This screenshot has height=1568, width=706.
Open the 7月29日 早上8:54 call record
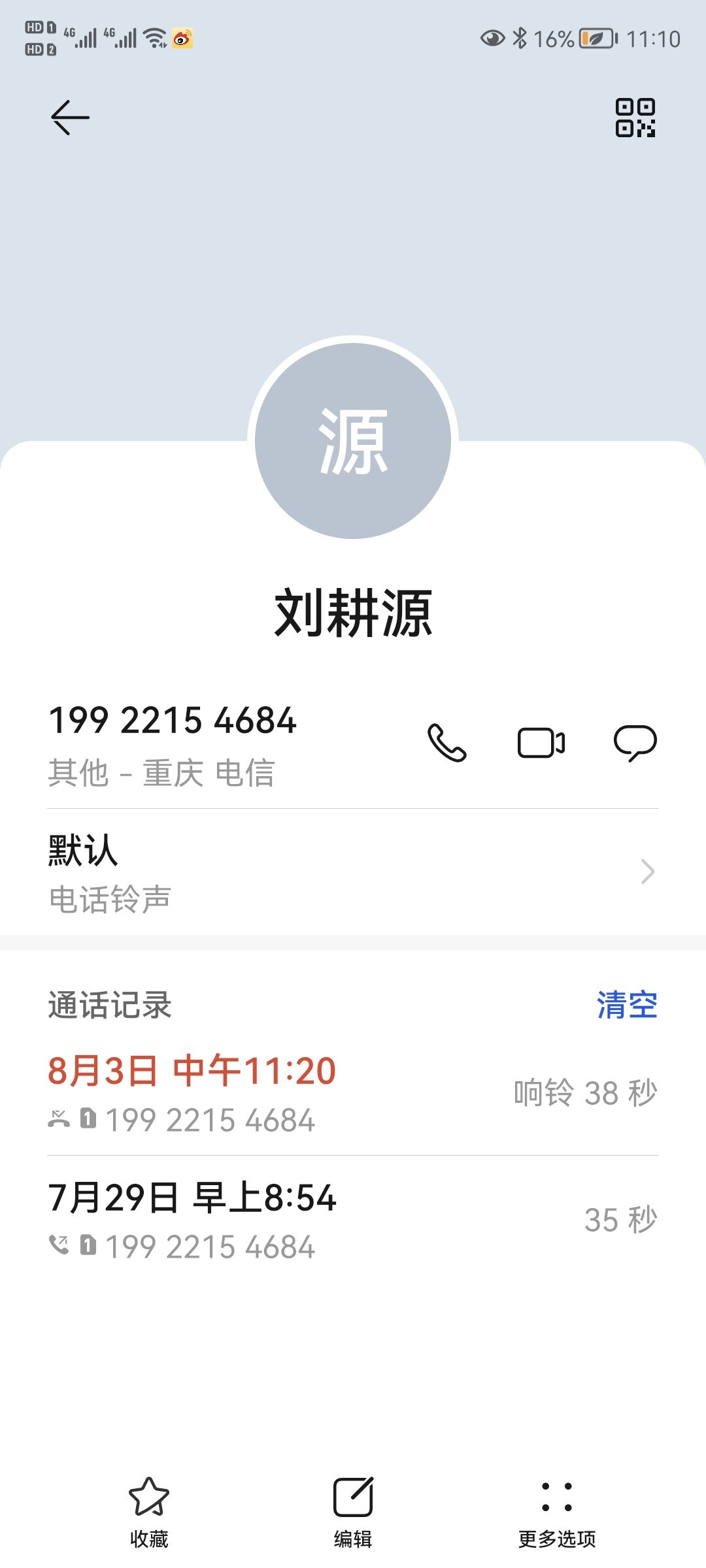pos(353,1220)
